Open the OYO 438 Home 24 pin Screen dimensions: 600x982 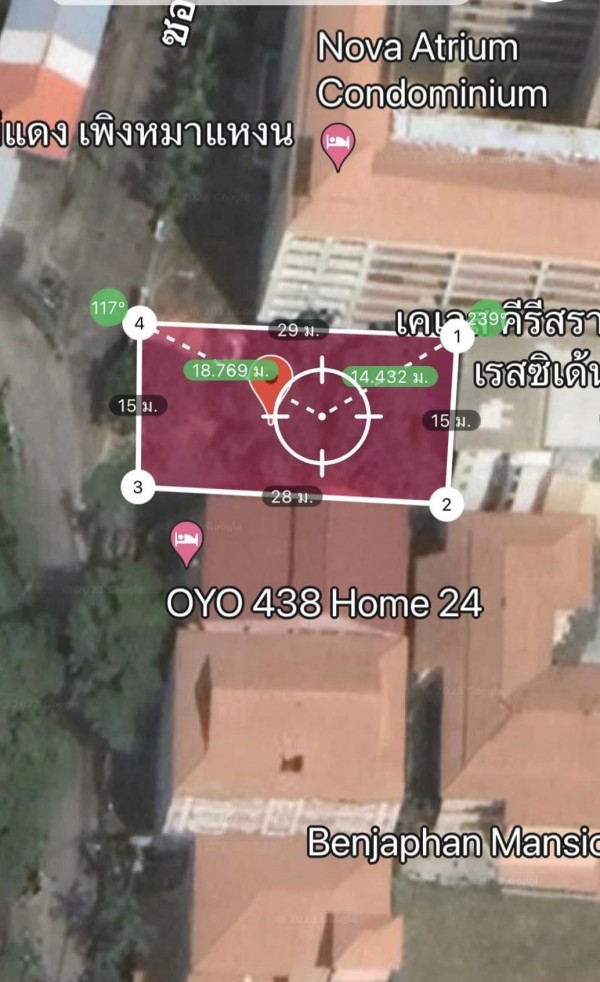187,541
